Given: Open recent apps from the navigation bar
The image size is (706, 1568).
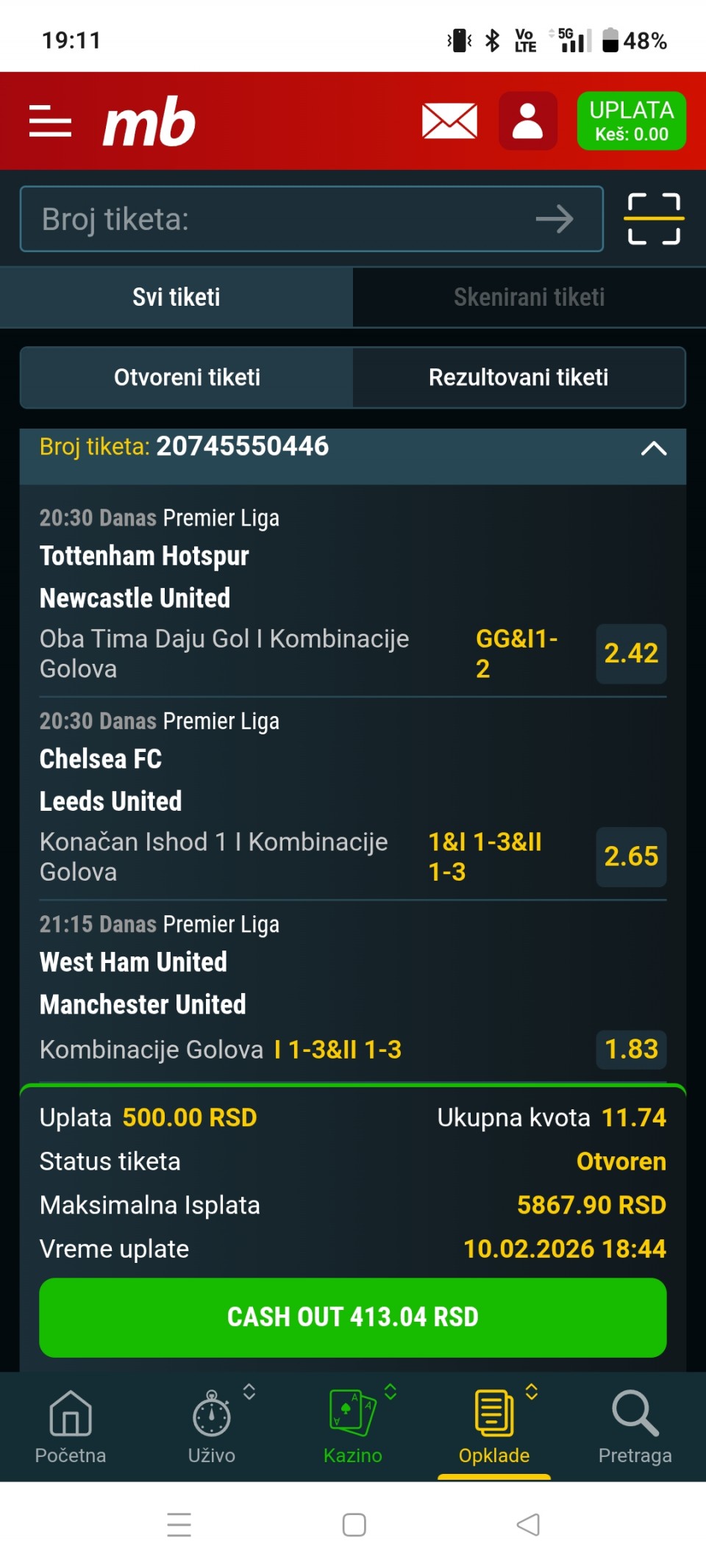Looking at the screenshot, I should click(x=179, y=1525).
